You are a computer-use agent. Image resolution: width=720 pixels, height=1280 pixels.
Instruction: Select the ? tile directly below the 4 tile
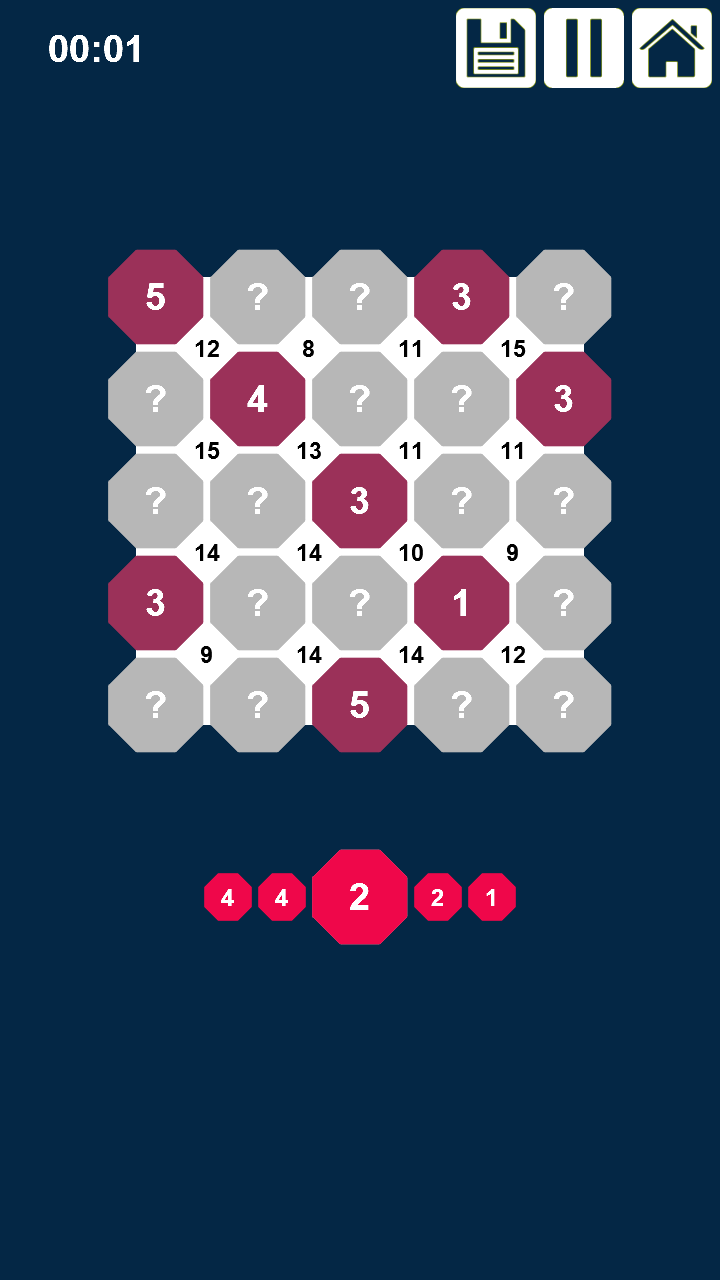(x=257, y=501)
